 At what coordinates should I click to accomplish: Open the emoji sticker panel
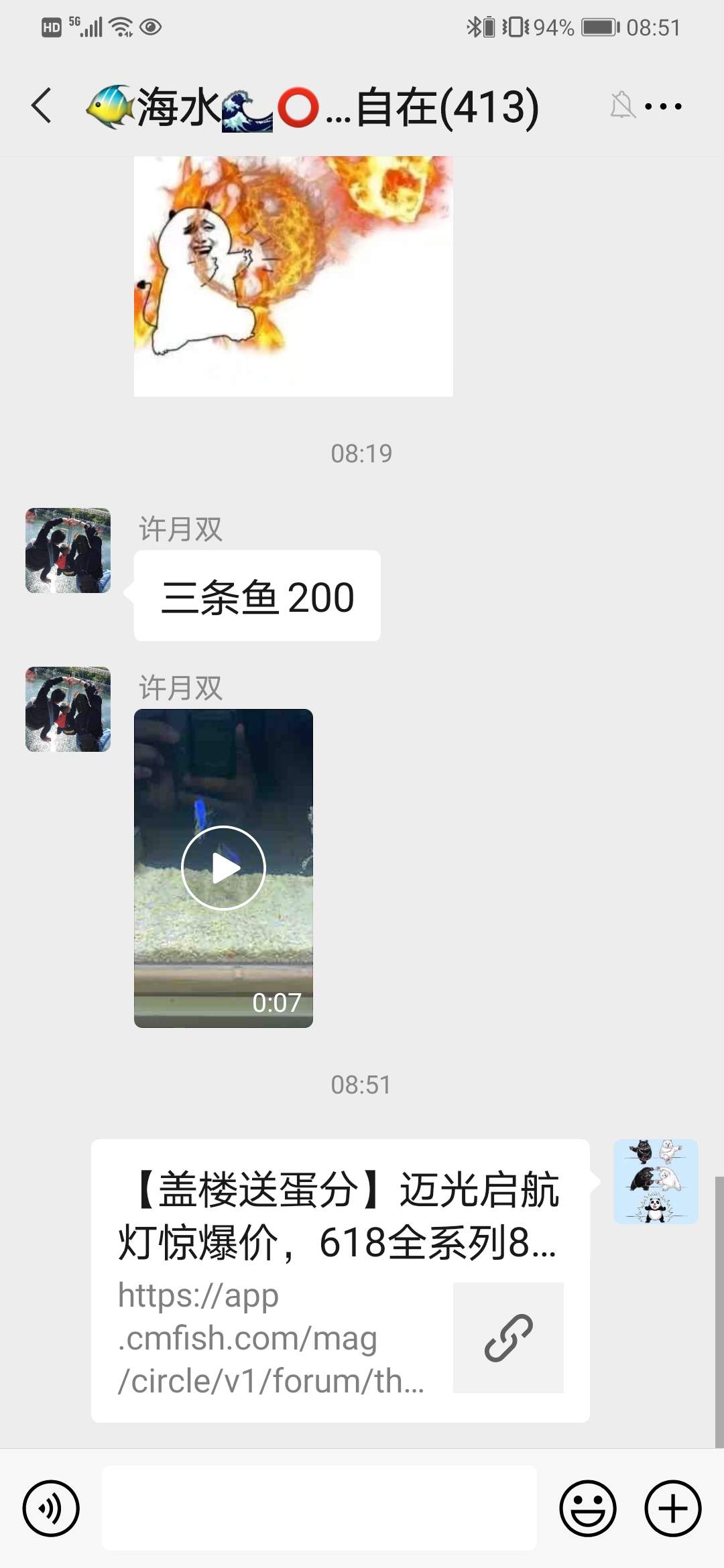(587, 1508)
